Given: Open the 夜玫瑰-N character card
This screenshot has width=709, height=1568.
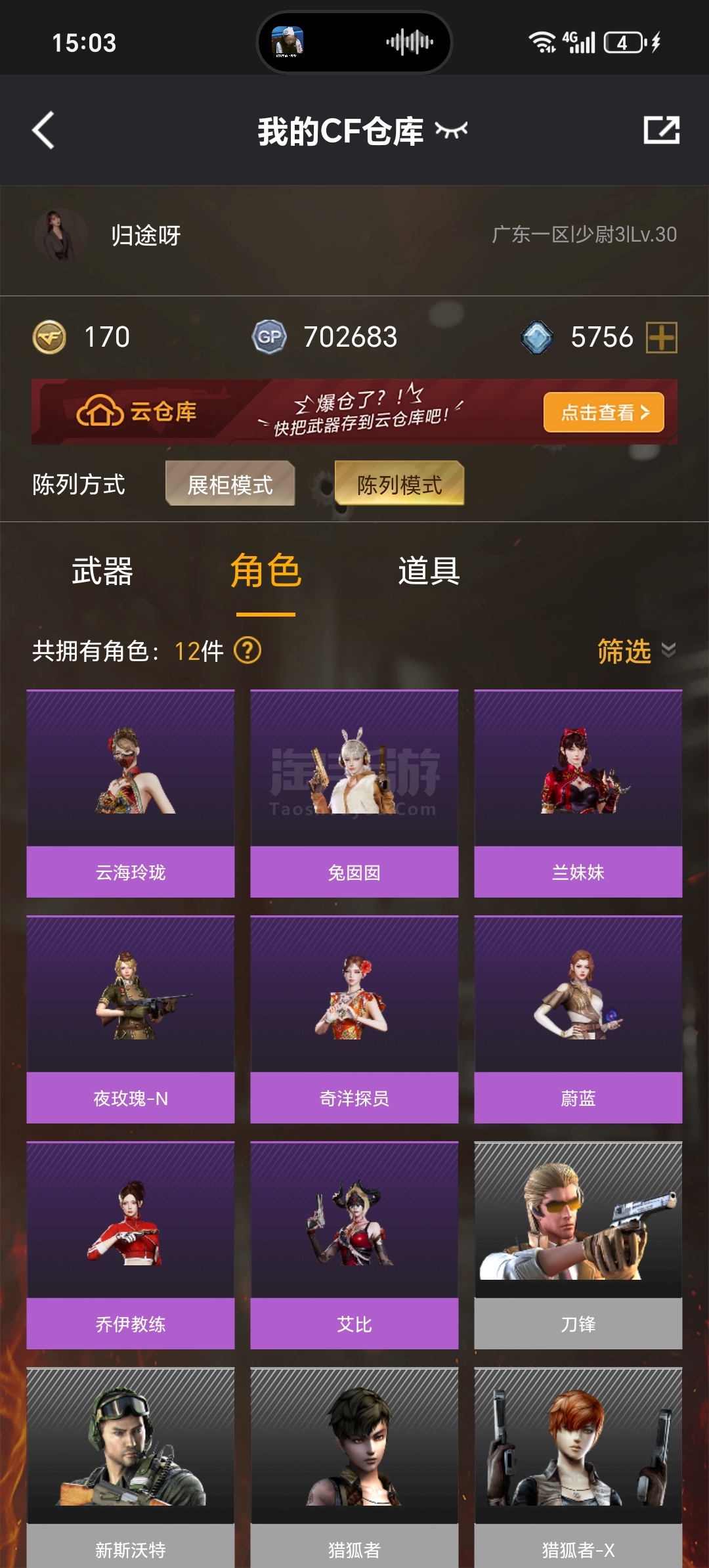Looking at the screenshot, I should [x=131, y=1019].
